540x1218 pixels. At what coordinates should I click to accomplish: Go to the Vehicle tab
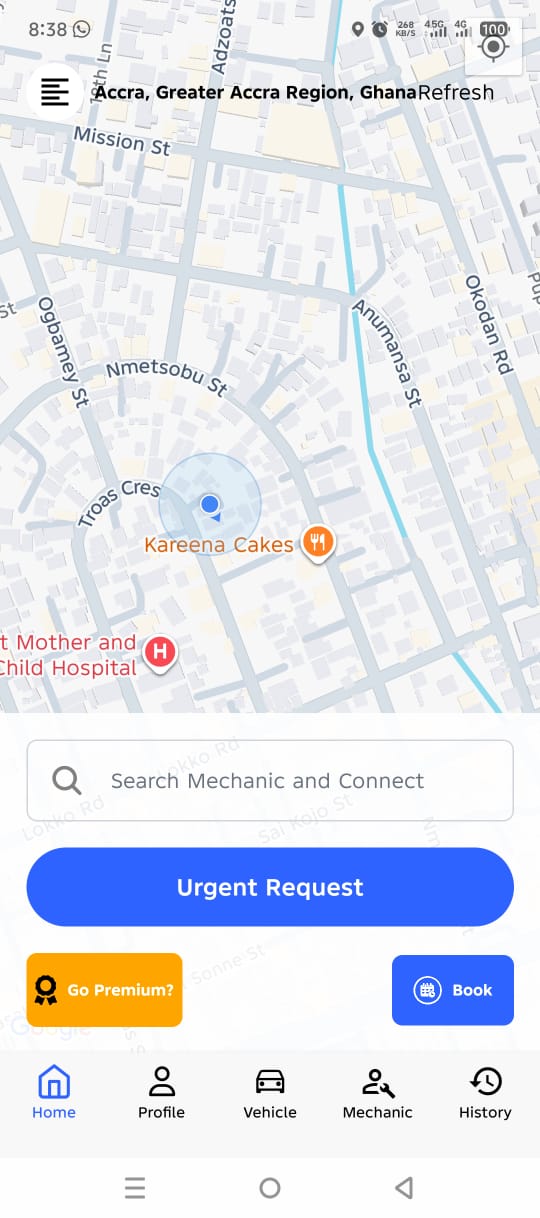click(x=270, y=1092)
